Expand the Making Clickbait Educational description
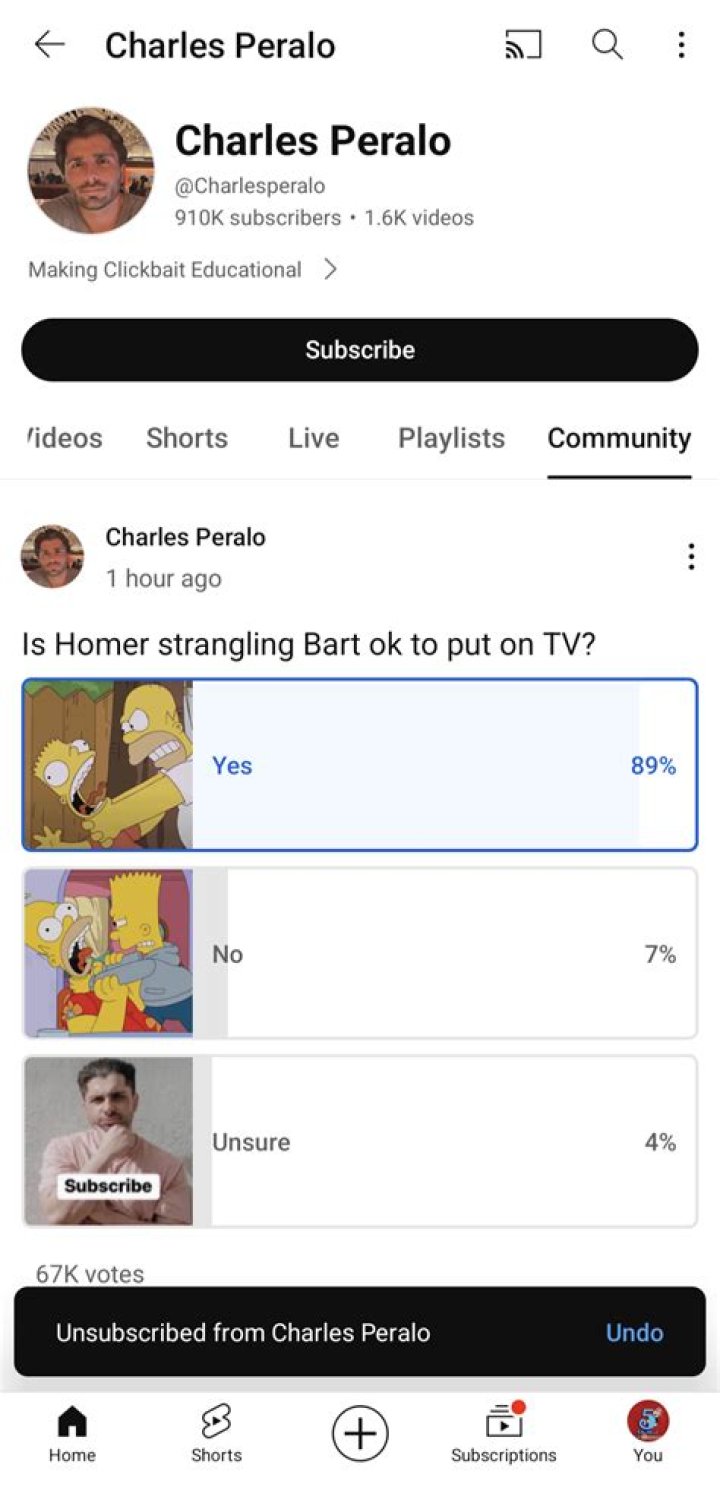The height and width of the screenshot is (1487, 720). (180, 269)
